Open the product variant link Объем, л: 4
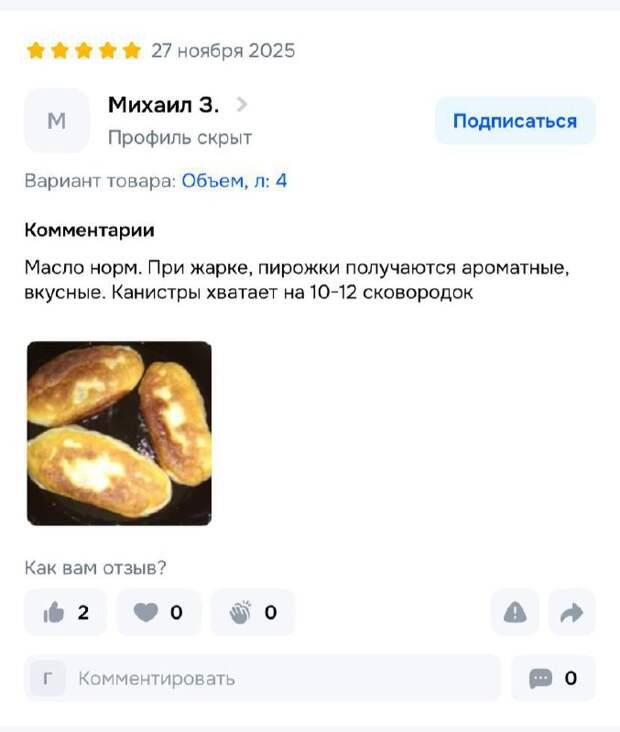Image resolution: width=620 pixels, height=732 pixels. pos(234,181)
